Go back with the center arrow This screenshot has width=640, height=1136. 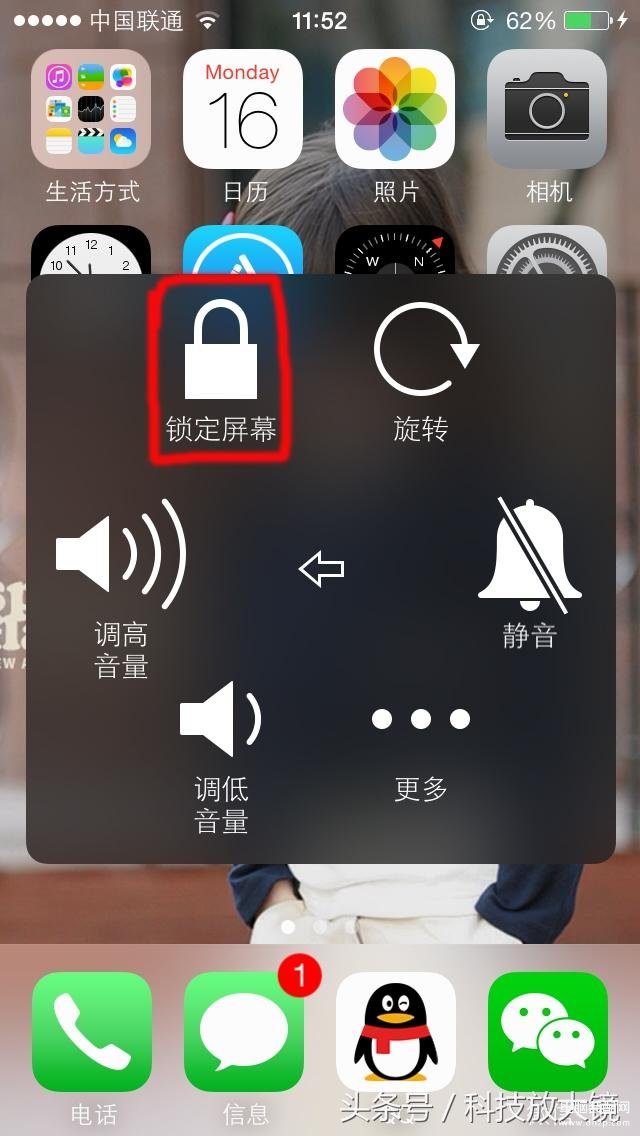322,570
